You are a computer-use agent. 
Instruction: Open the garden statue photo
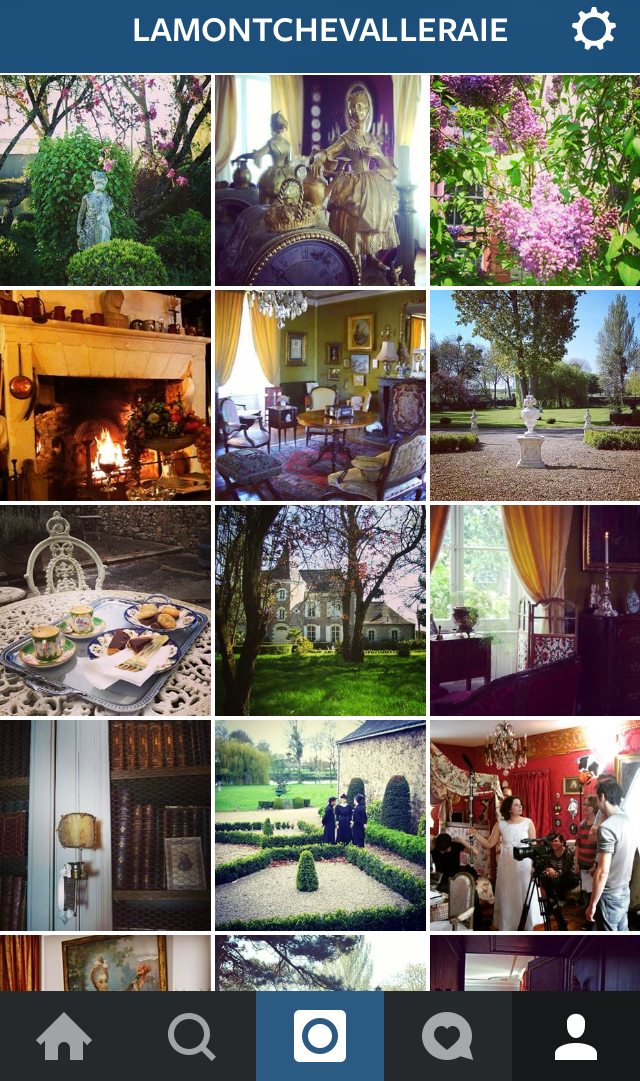[x=105, y=180]
